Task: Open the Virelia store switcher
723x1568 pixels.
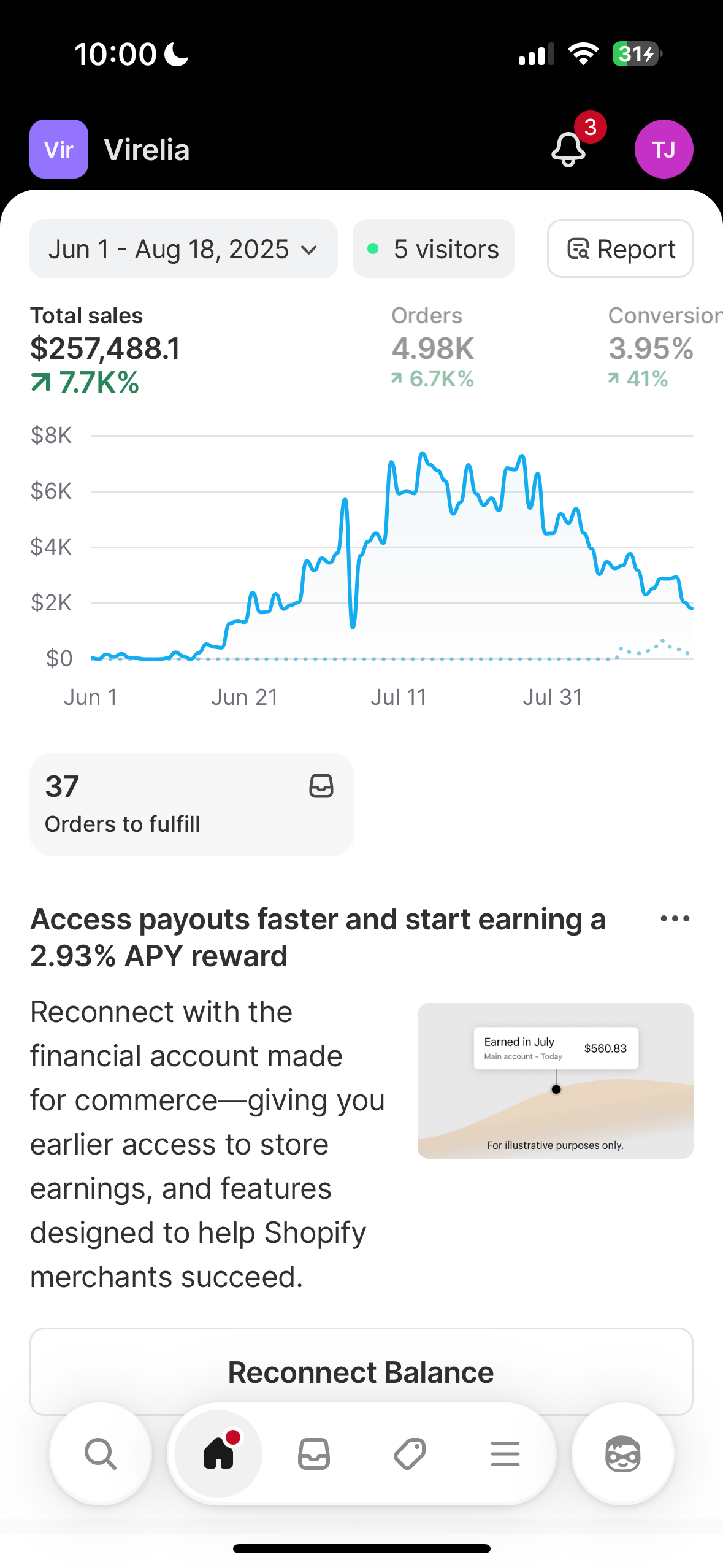Action: 110,149
